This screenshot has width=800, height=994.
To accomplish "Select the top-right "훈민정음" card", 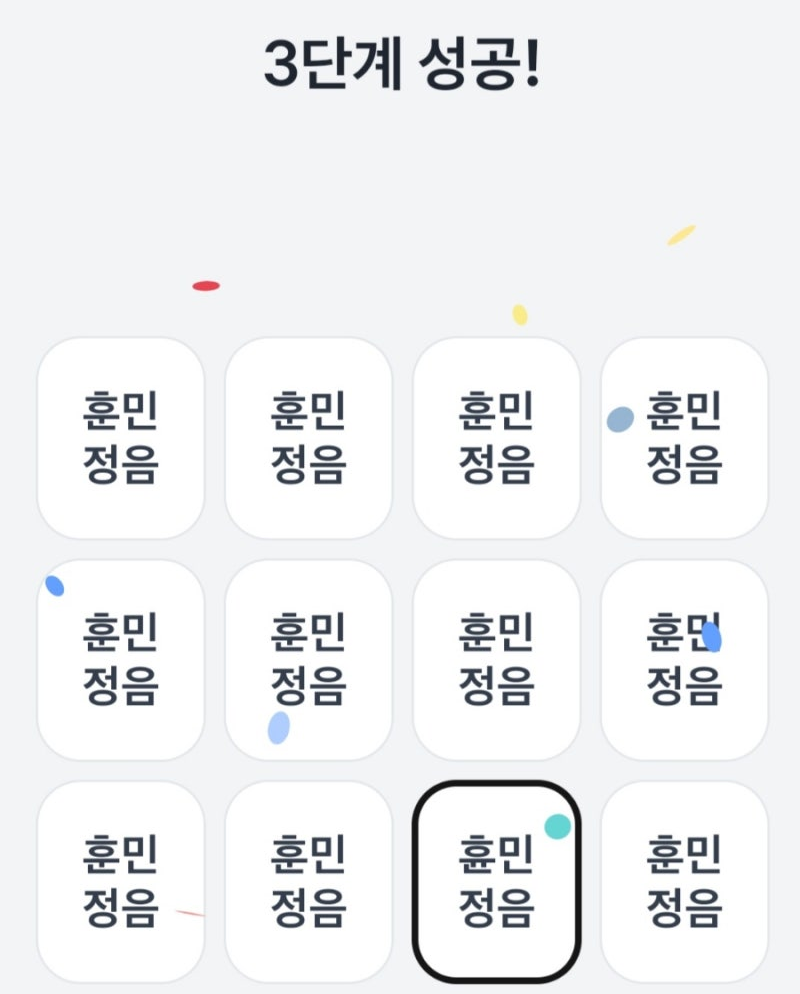I will pyautogui.click(x=684, y=437).
